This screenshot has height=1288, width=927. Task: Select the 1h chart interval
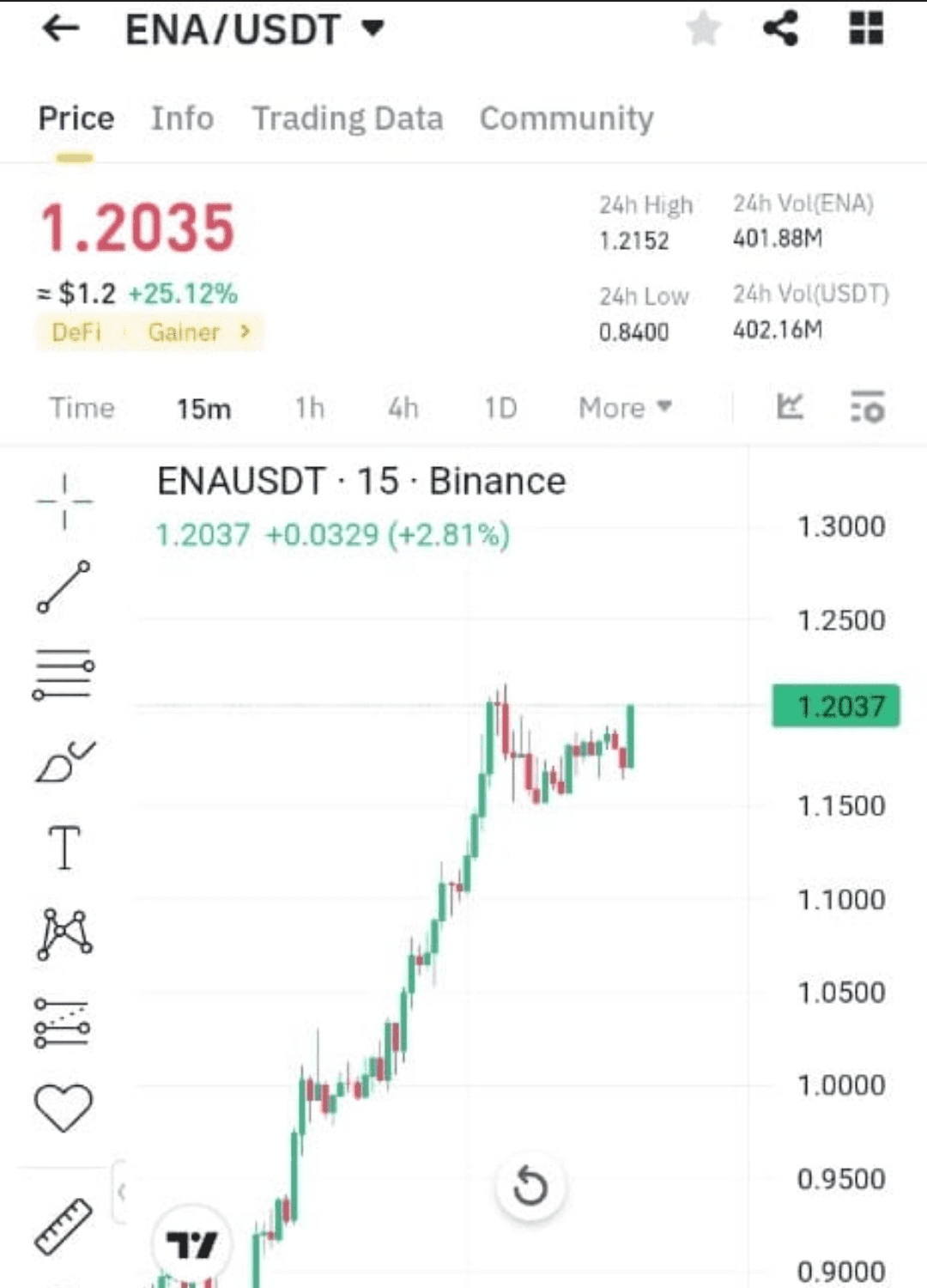[309, 408]
